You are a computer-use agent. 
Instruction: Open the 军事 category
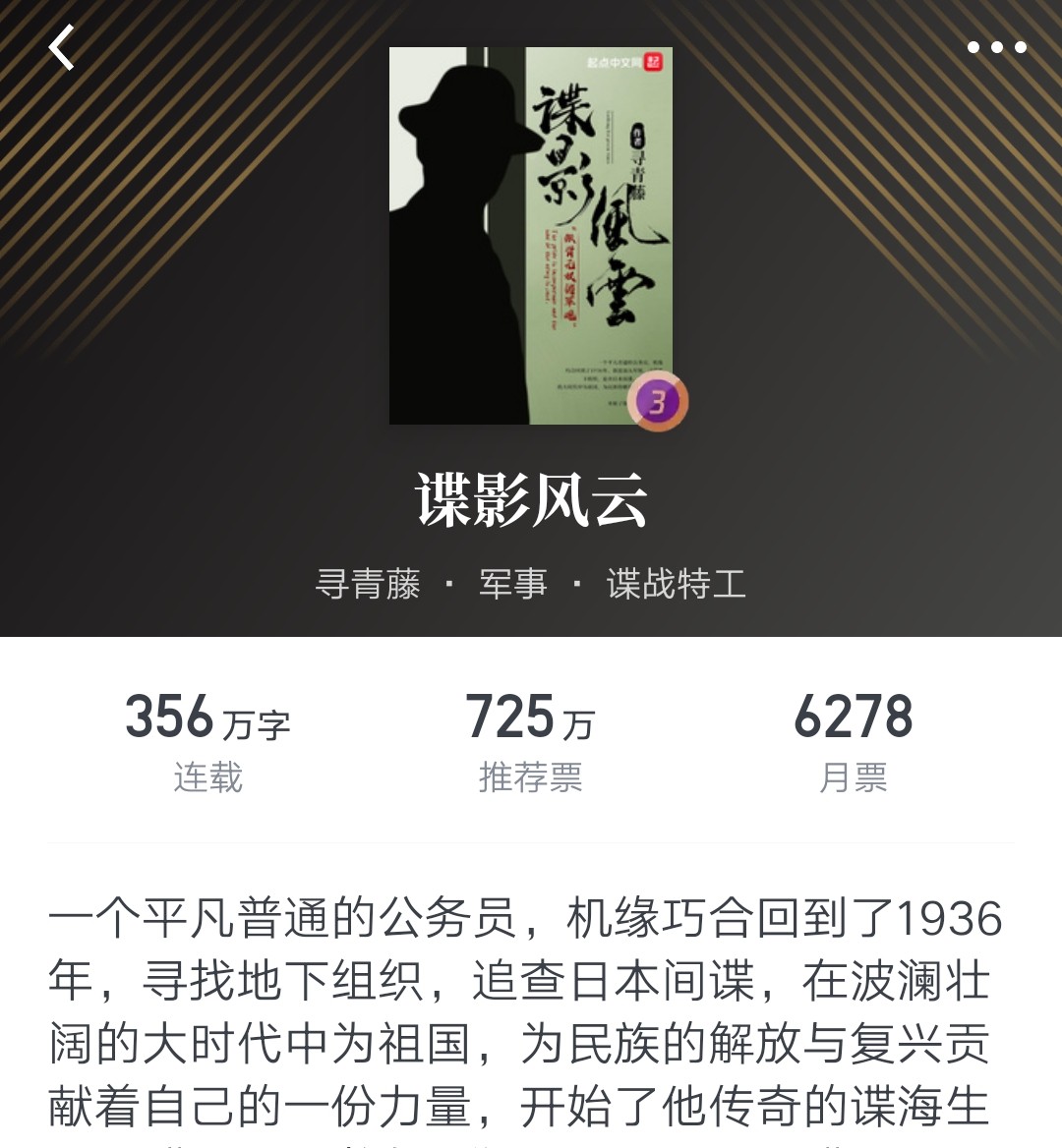point(512,584)
